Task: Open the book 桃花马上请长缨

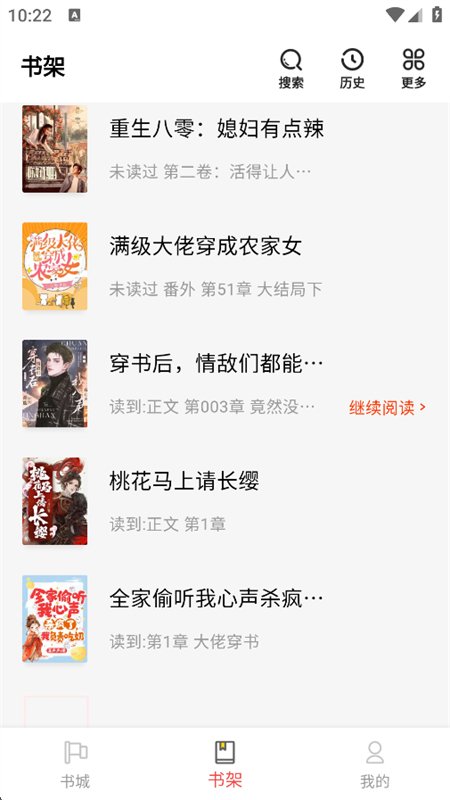Action: point(224,501)
